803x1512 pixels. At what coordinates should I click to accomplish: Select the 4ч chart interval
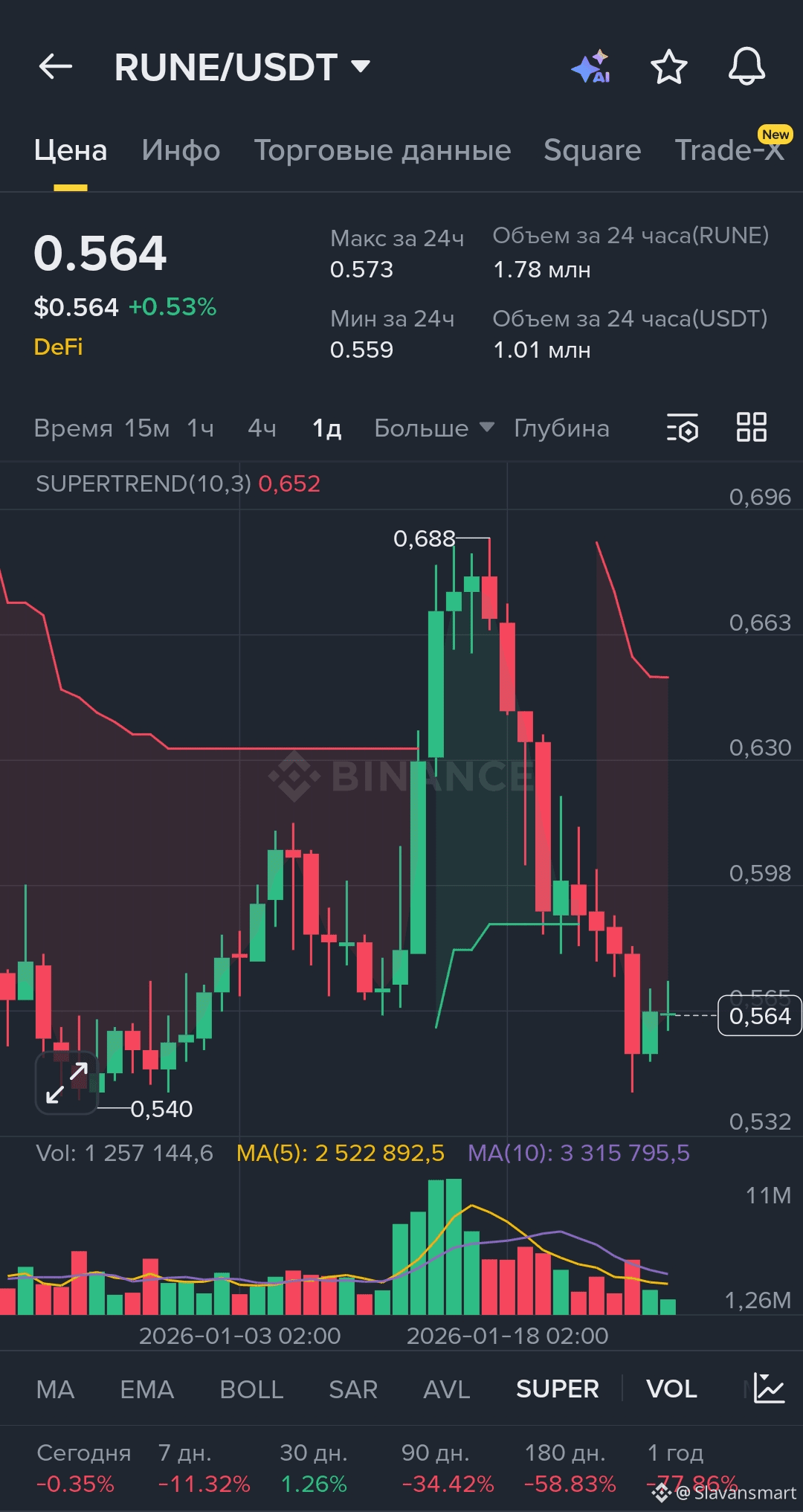click(262, 428)
